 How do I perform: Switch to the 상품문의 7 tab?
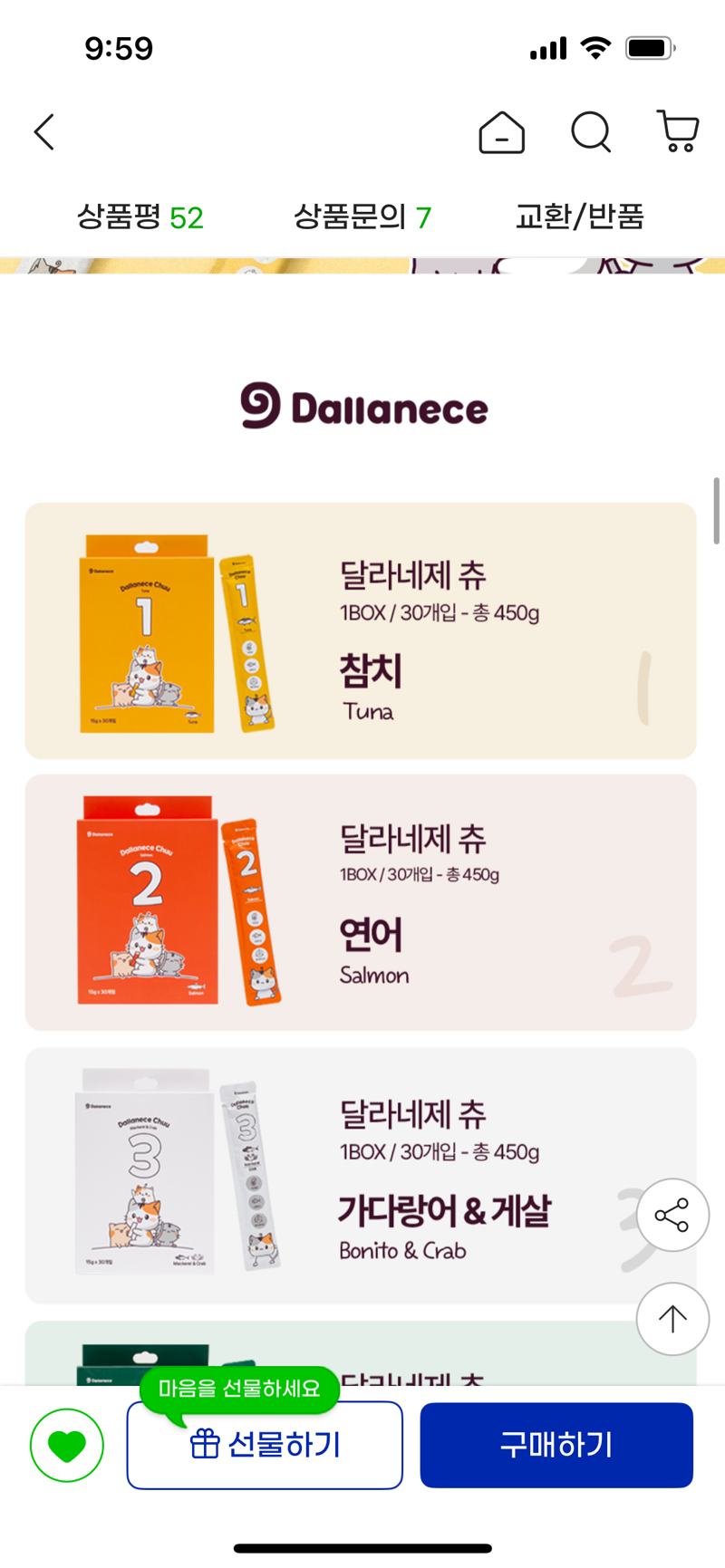362,217
